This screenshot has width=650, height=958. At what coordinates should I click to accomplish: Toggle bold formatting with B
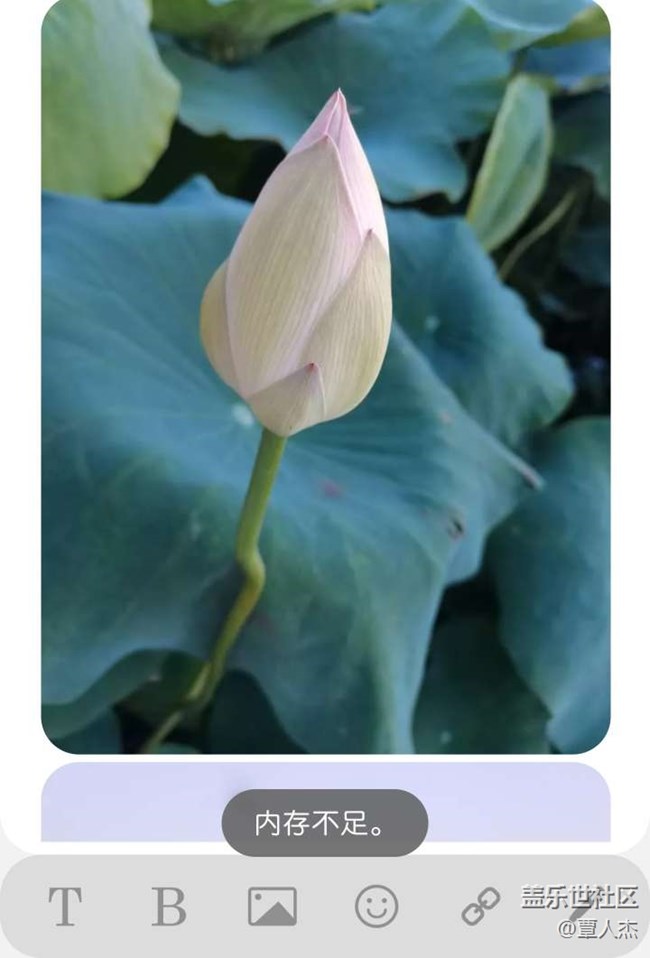click(169, 906)
